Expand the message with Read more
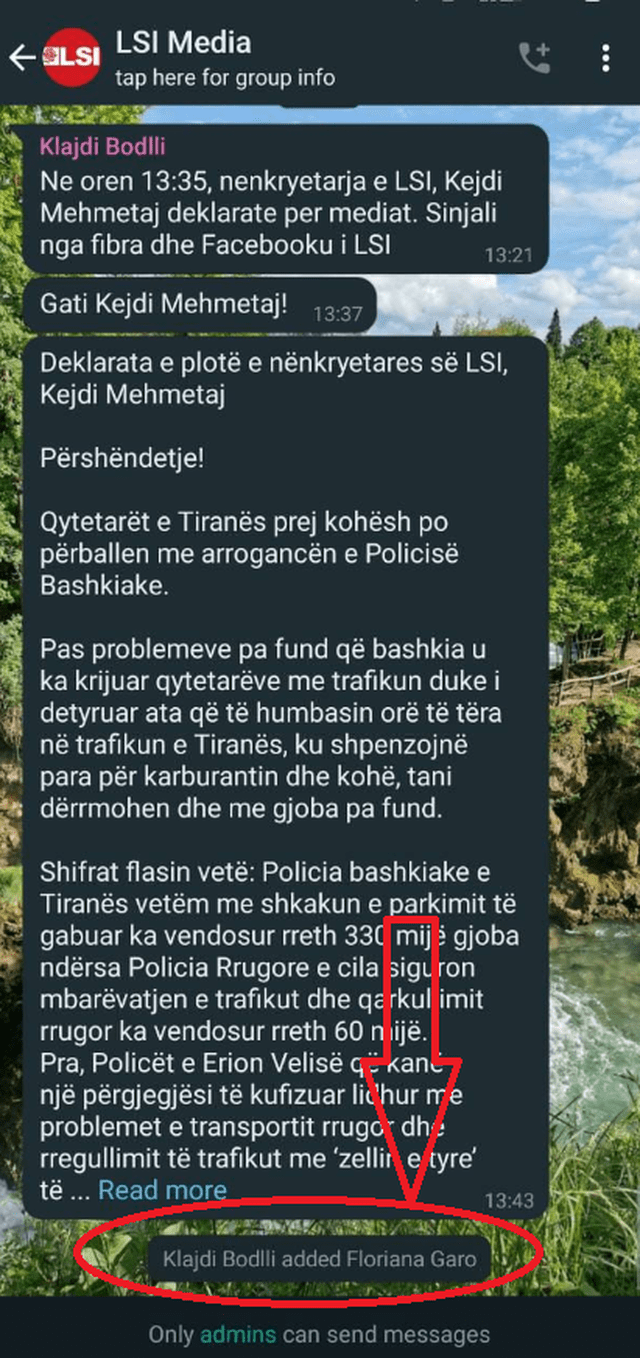 coord(162,1190)
